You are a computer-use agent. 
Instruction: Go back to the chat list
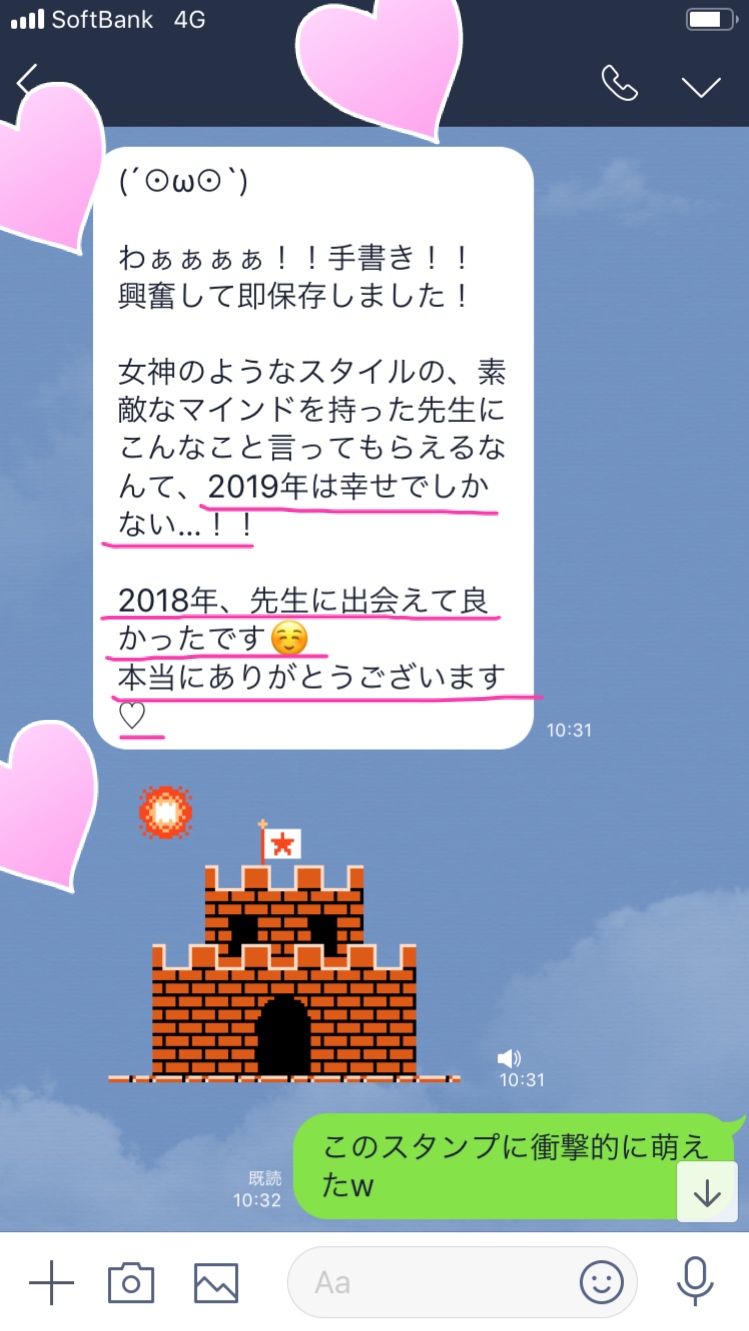pos(28,82)
